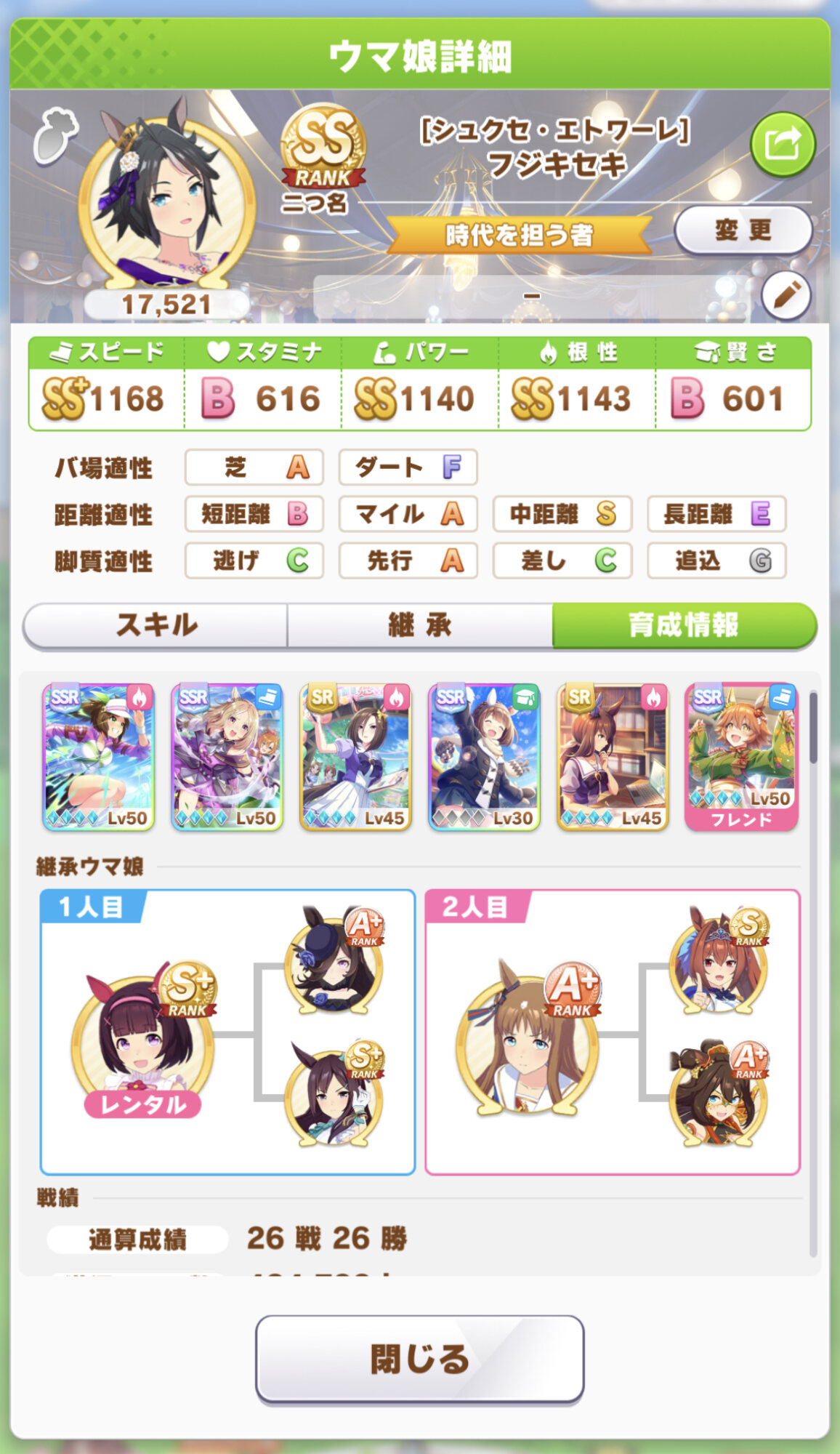
Task: Edit the memo with the pencil icon
Action: [x=786, y=297]
